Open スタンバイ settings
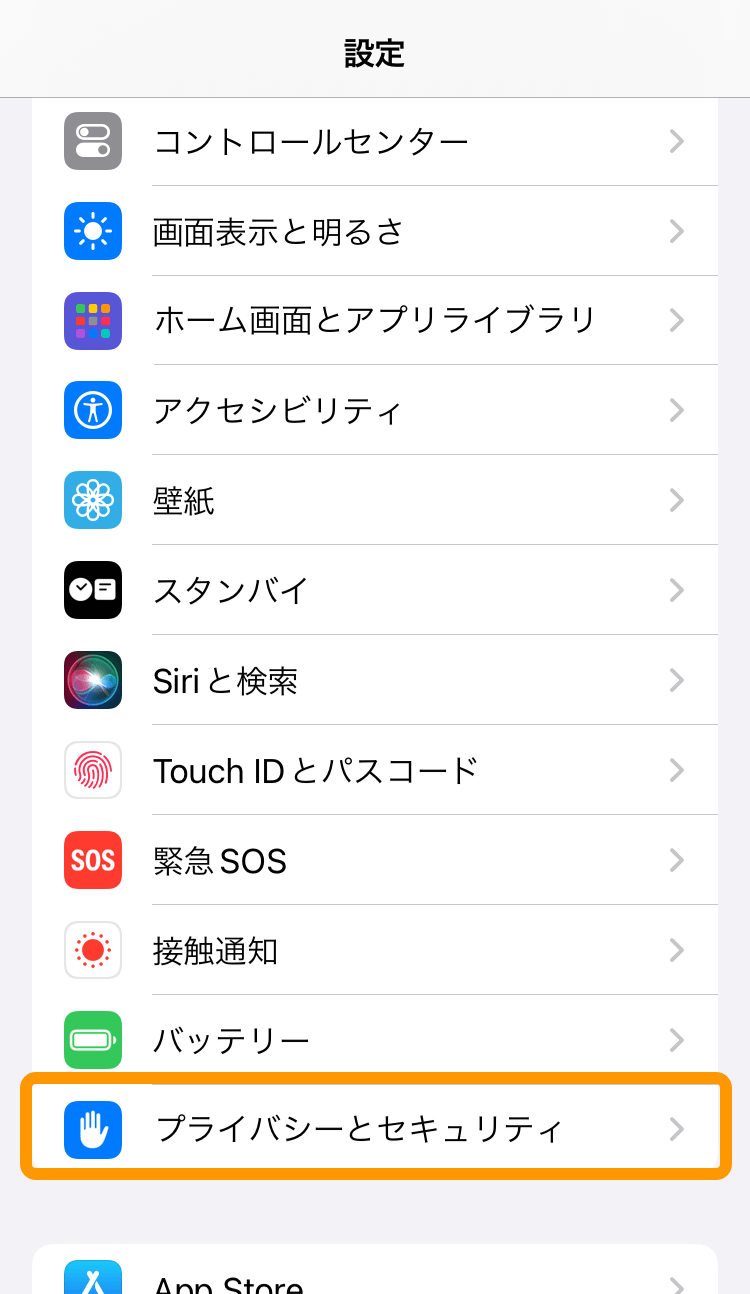Image resolution: width=750 pixels, height=1294 pixels. (374, 591)
